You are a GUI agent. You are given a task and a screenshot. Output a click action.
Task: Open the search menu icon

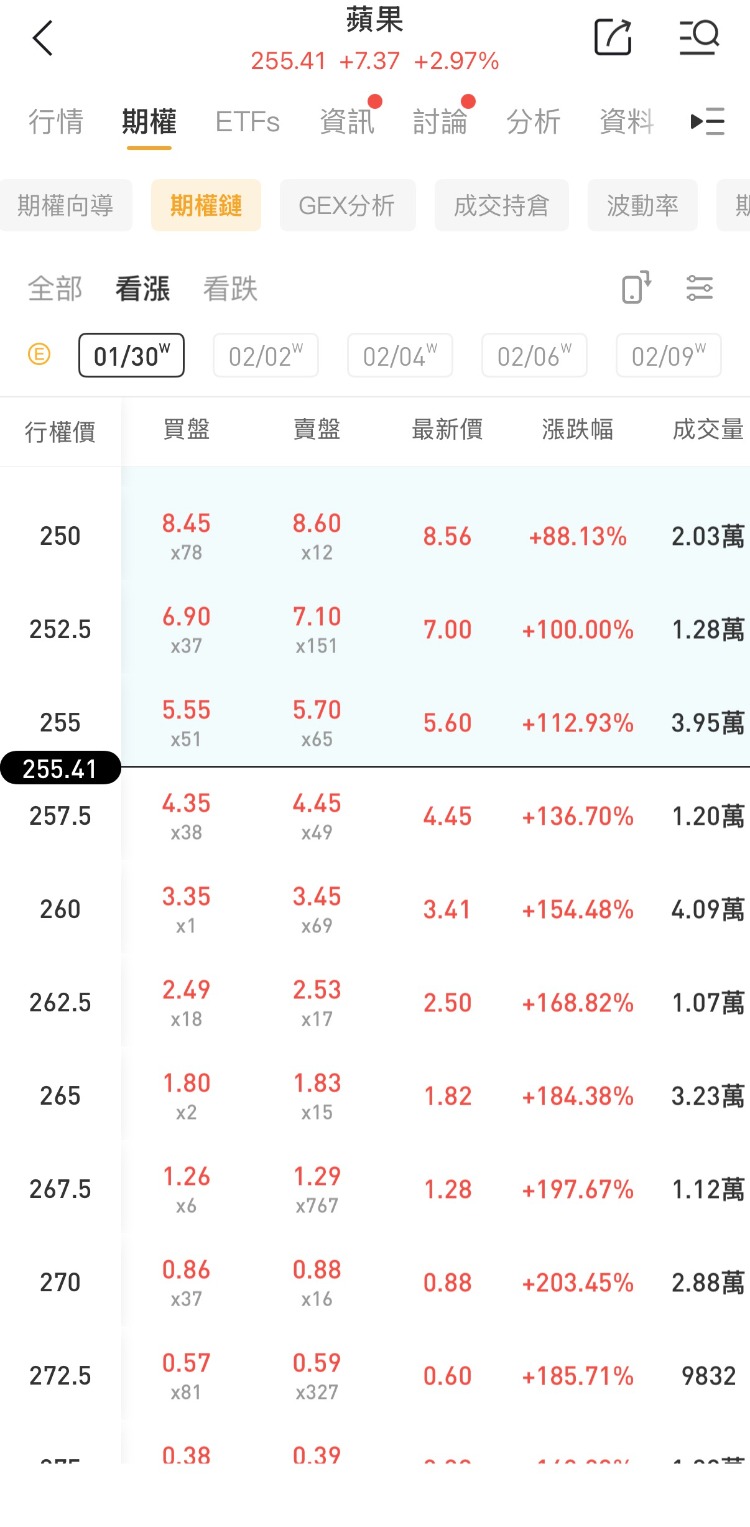[698, 38]
